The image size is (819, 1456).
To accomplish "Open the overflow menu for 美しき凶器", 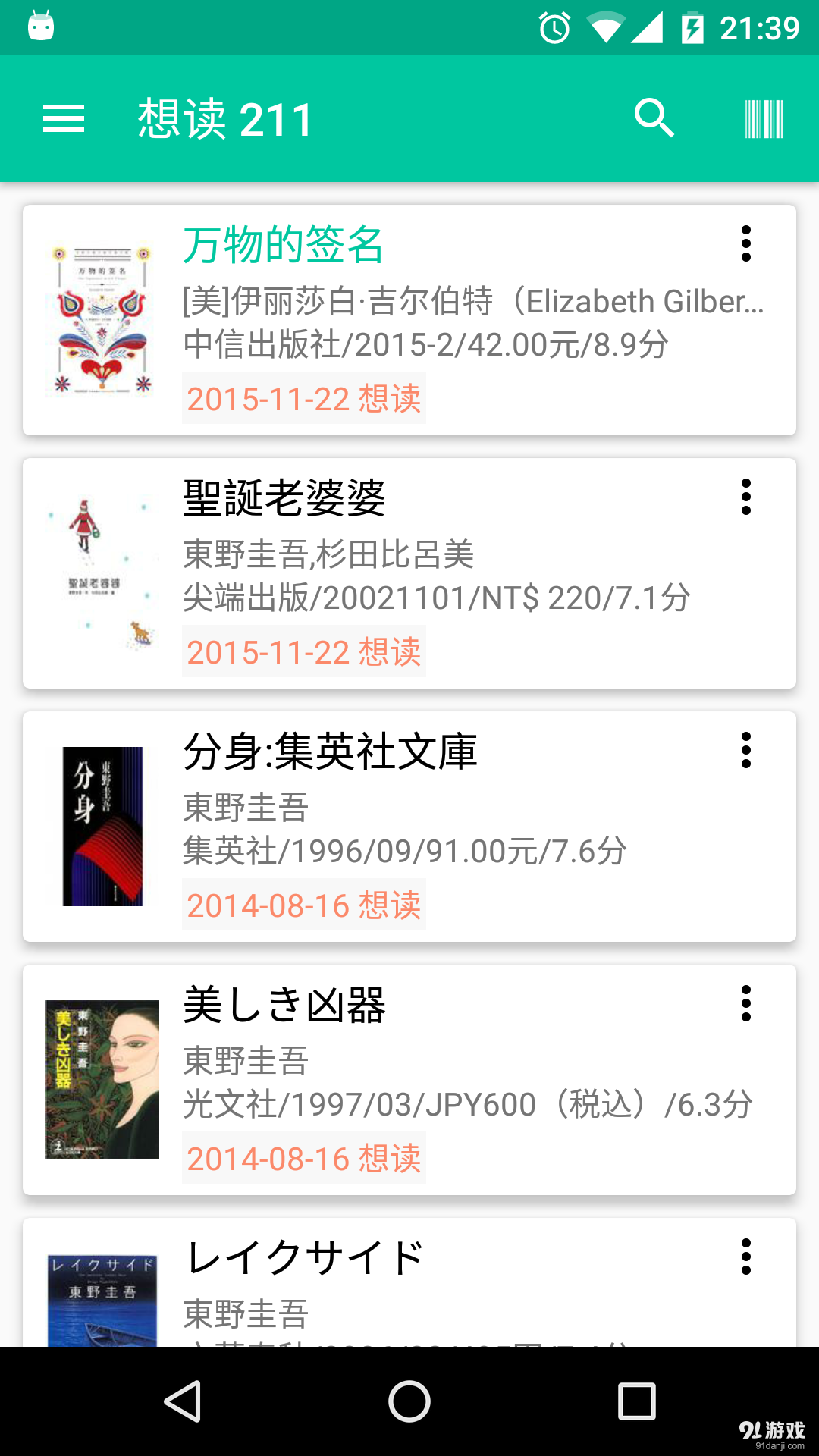I will (x=746, y=1006).
